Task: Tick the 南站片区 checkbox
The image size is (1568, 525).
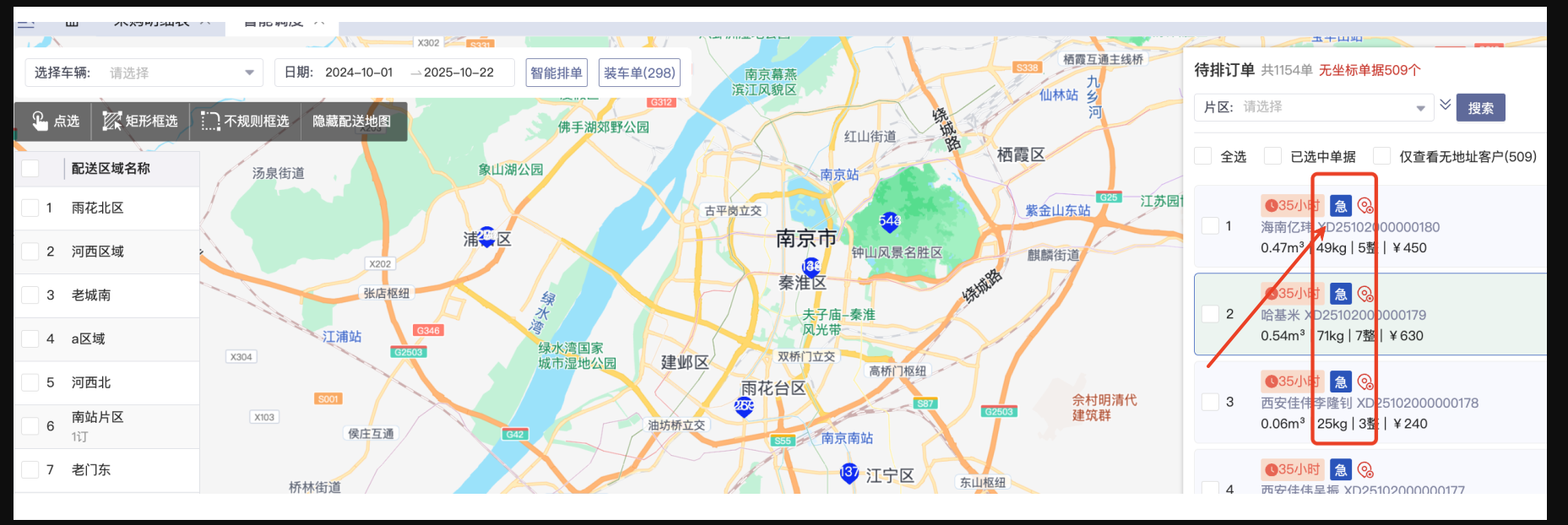Action: coord(30,426)
